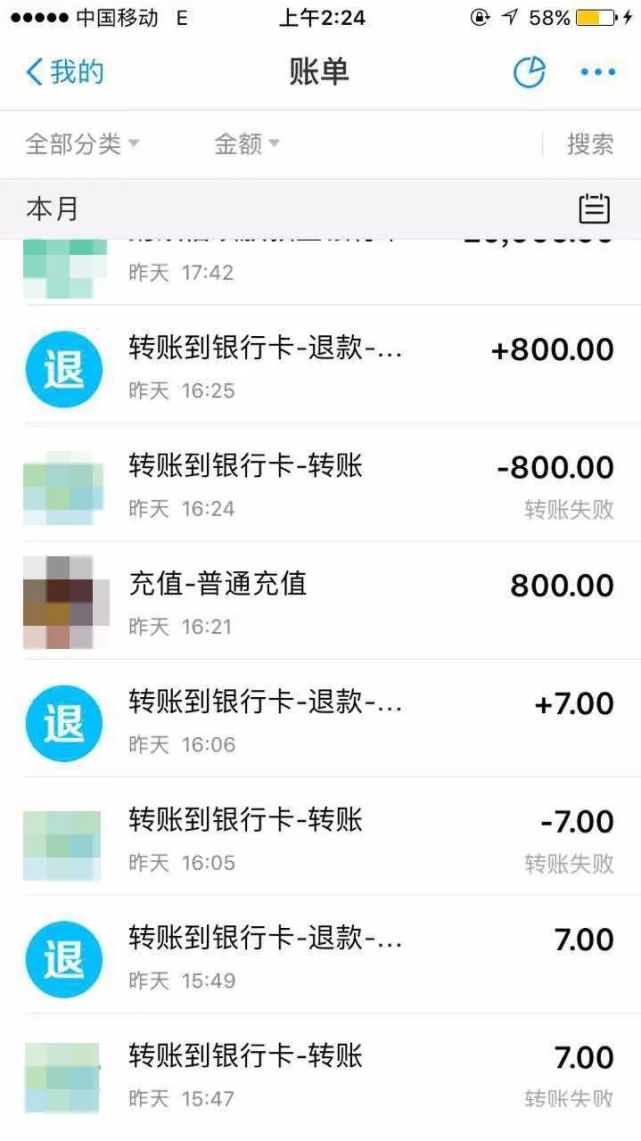This screenshot has width=641, height=1141.
Task: Tap 搜索 to search bills
Action: click(x=590, y=144)
